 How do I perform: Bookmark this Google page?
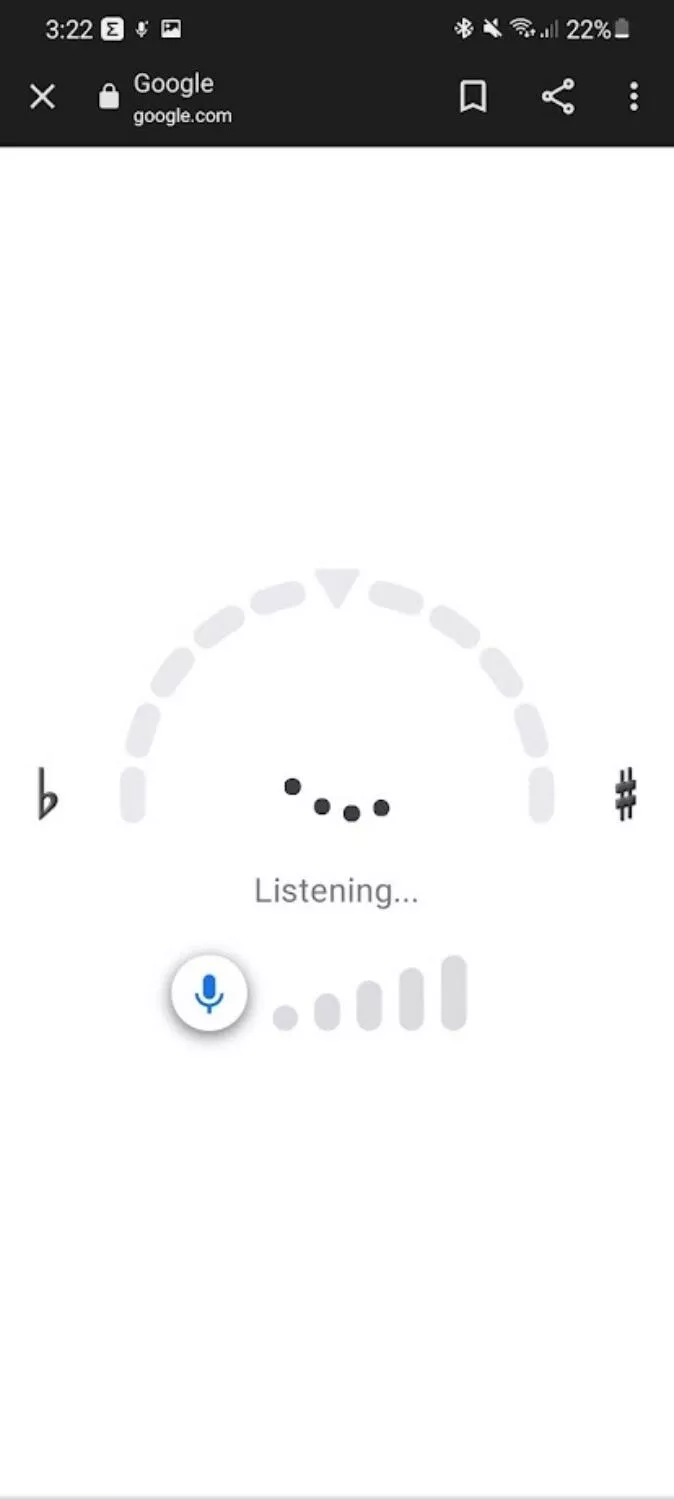[473, 97]
